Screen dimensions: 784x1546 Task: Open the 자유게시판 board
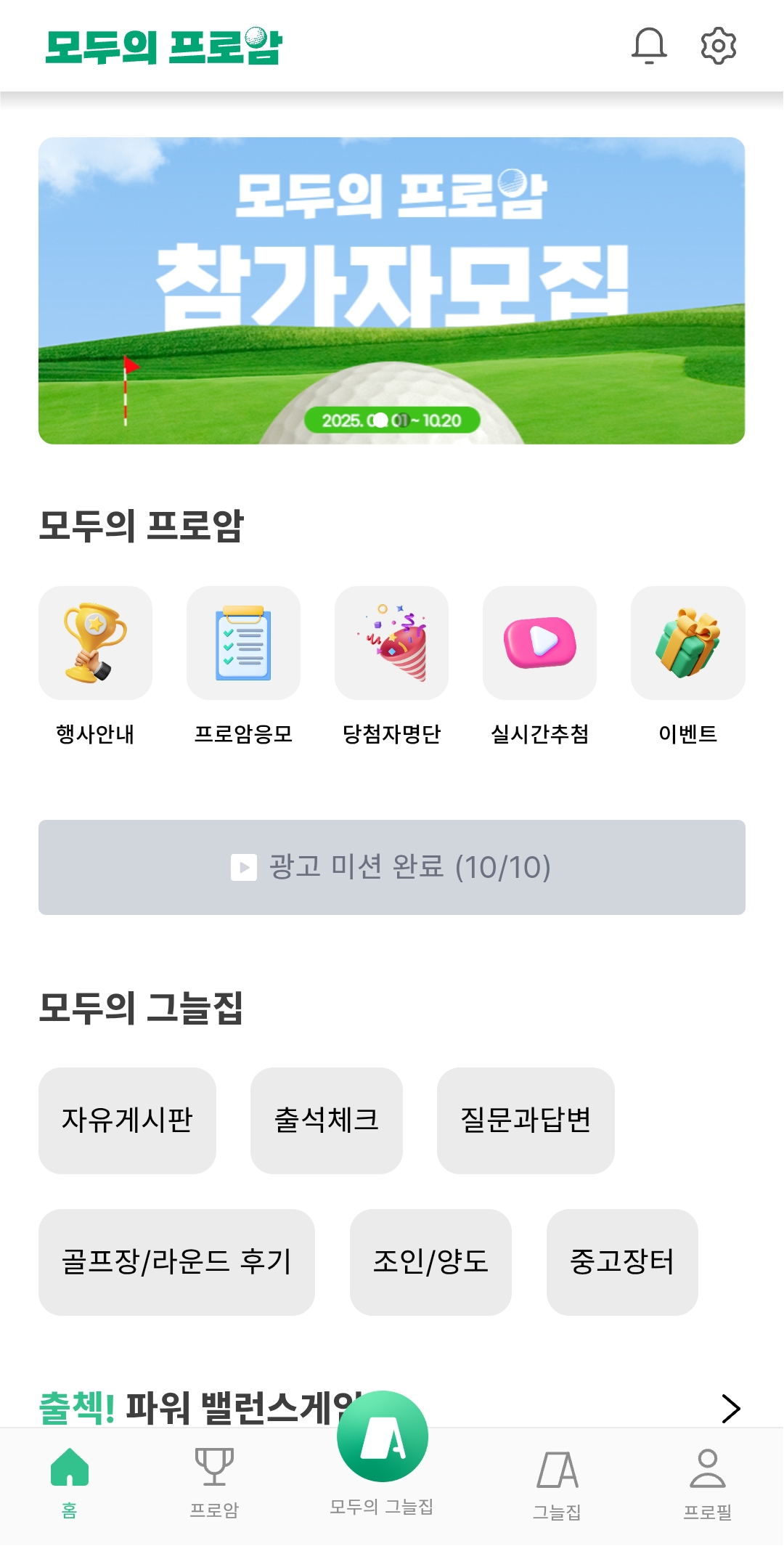pyautogui.click(x=127, y=1120)
